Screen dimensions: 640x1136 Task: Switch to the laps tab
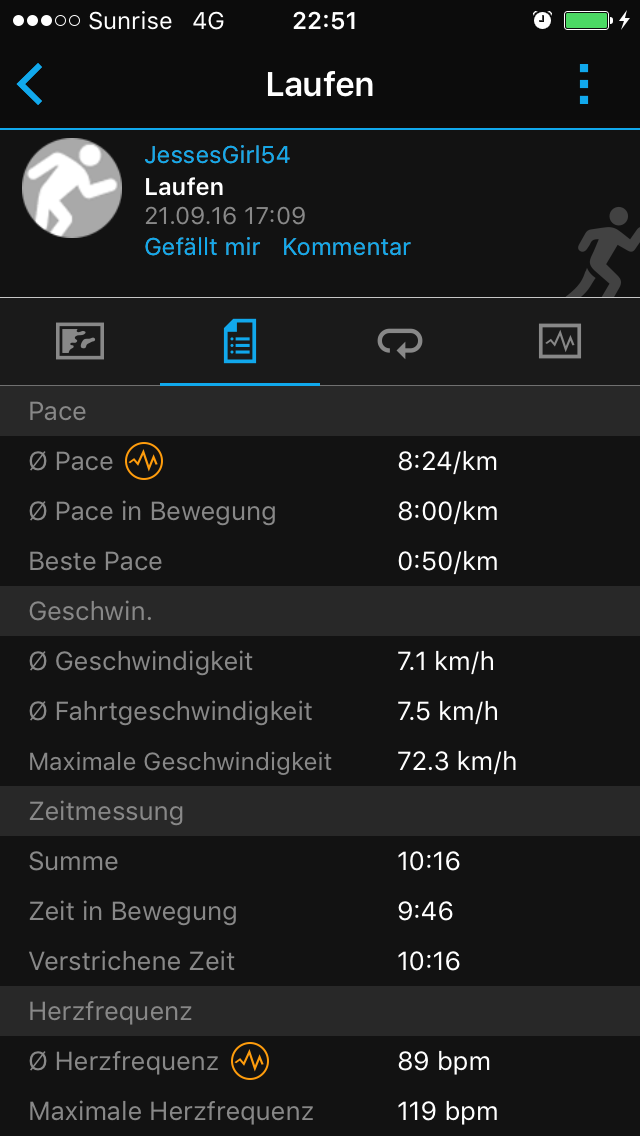pos(400,342)
